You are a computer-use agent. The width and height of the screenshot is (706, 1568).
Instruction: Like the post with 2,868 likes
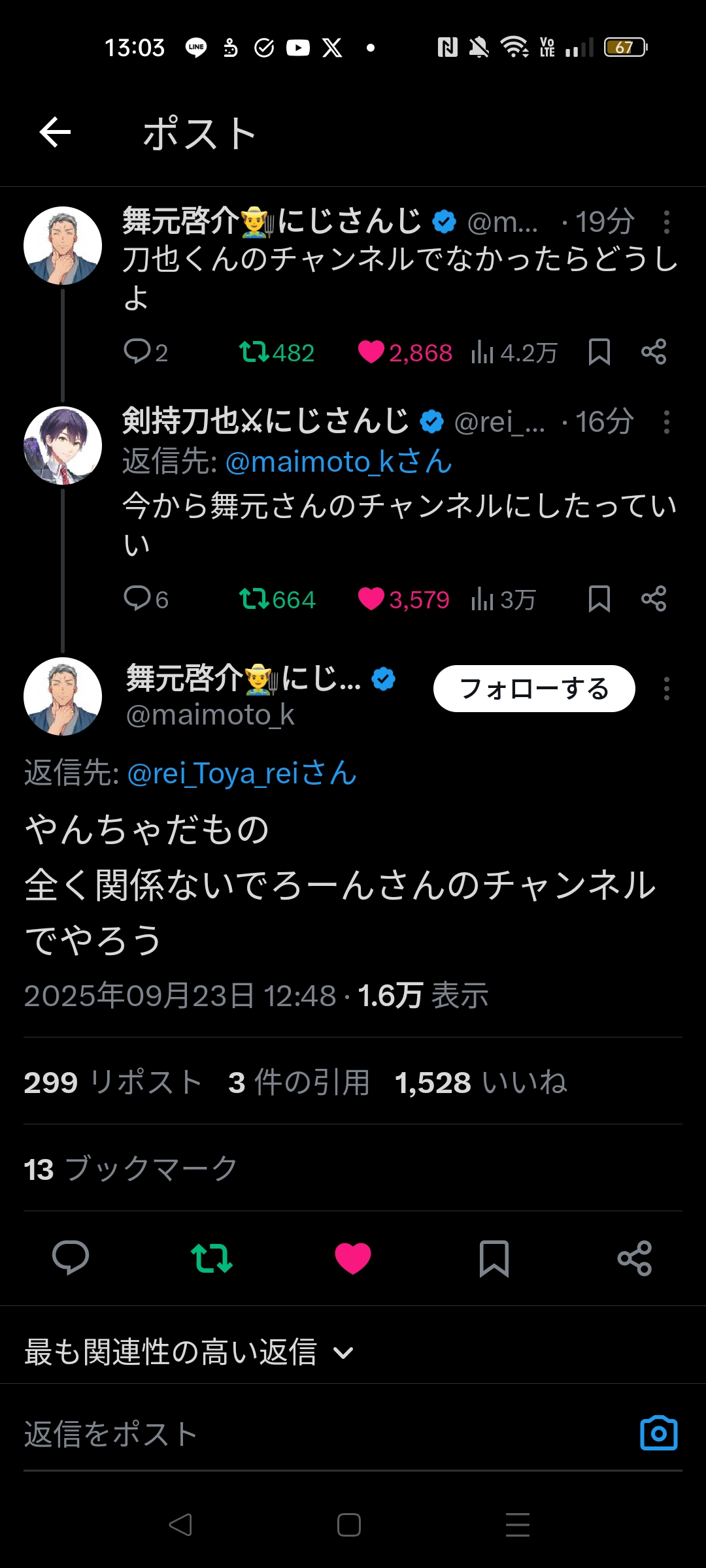click(371, 352)
